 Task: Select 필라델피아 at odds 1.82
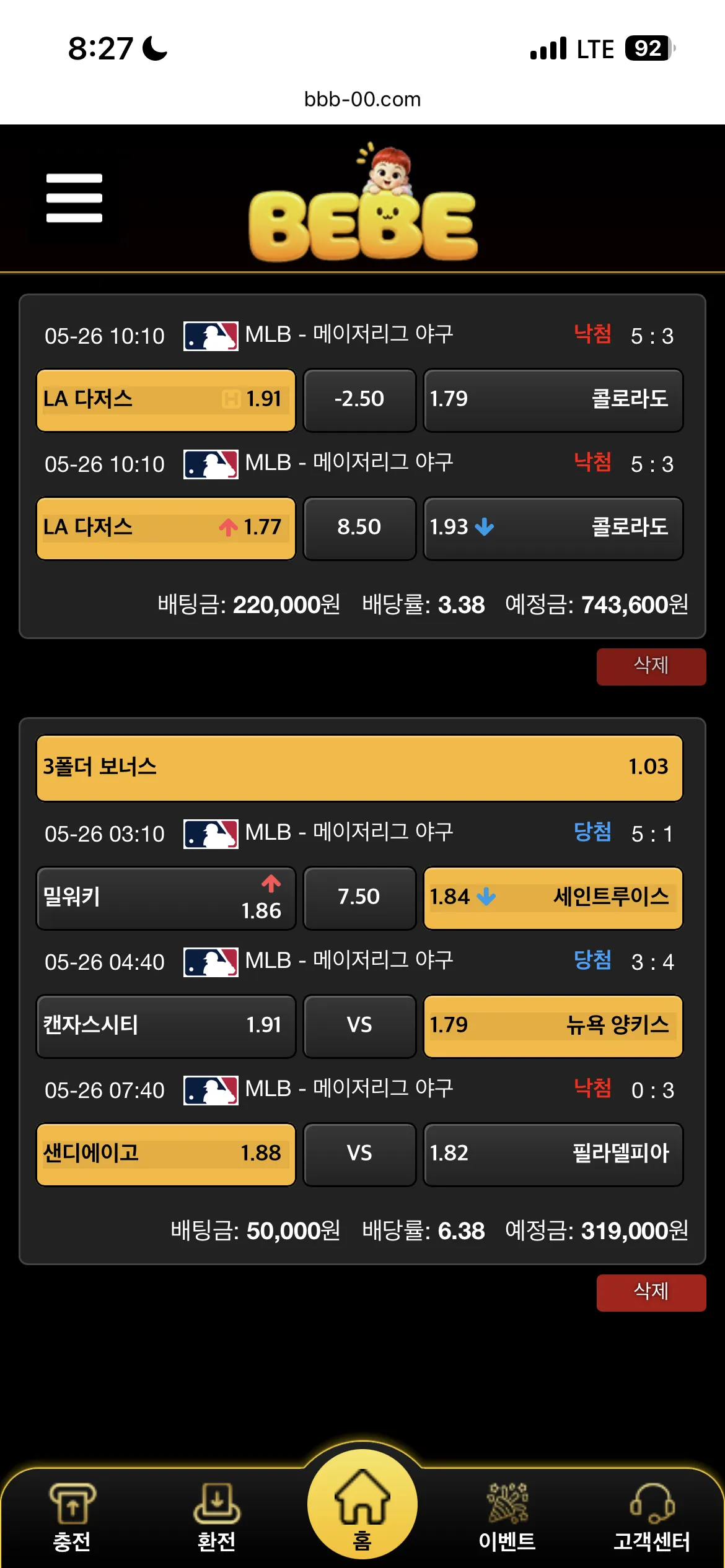point(553,1154)
